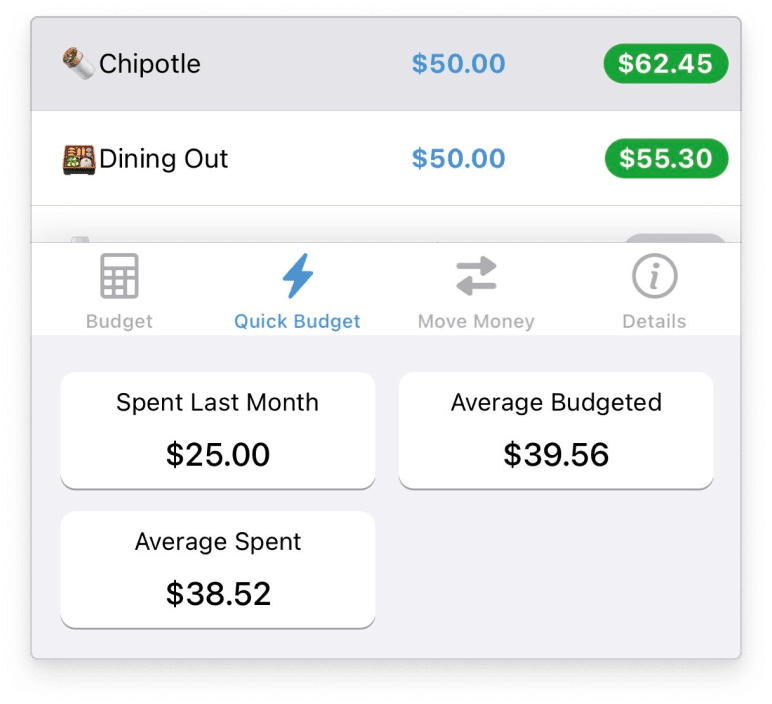Open the Dining Out category row

(x=164, y=159)
